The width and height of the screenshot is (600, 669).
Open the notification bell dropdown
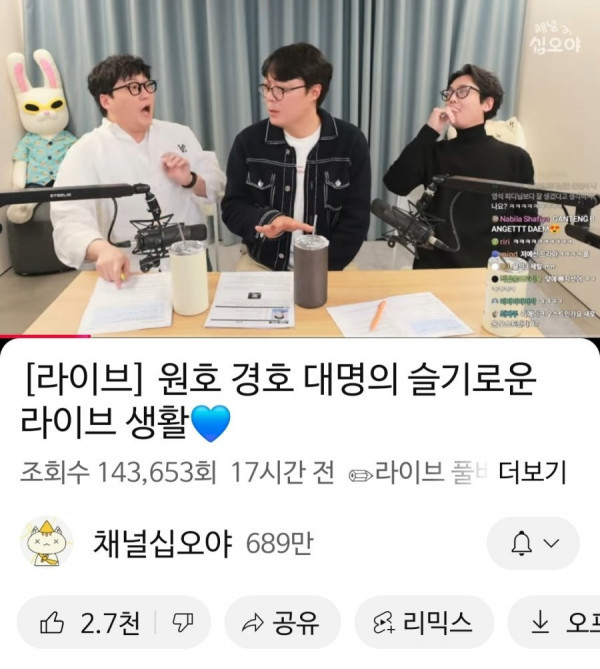pyautogui.click(x=532, y=543)
